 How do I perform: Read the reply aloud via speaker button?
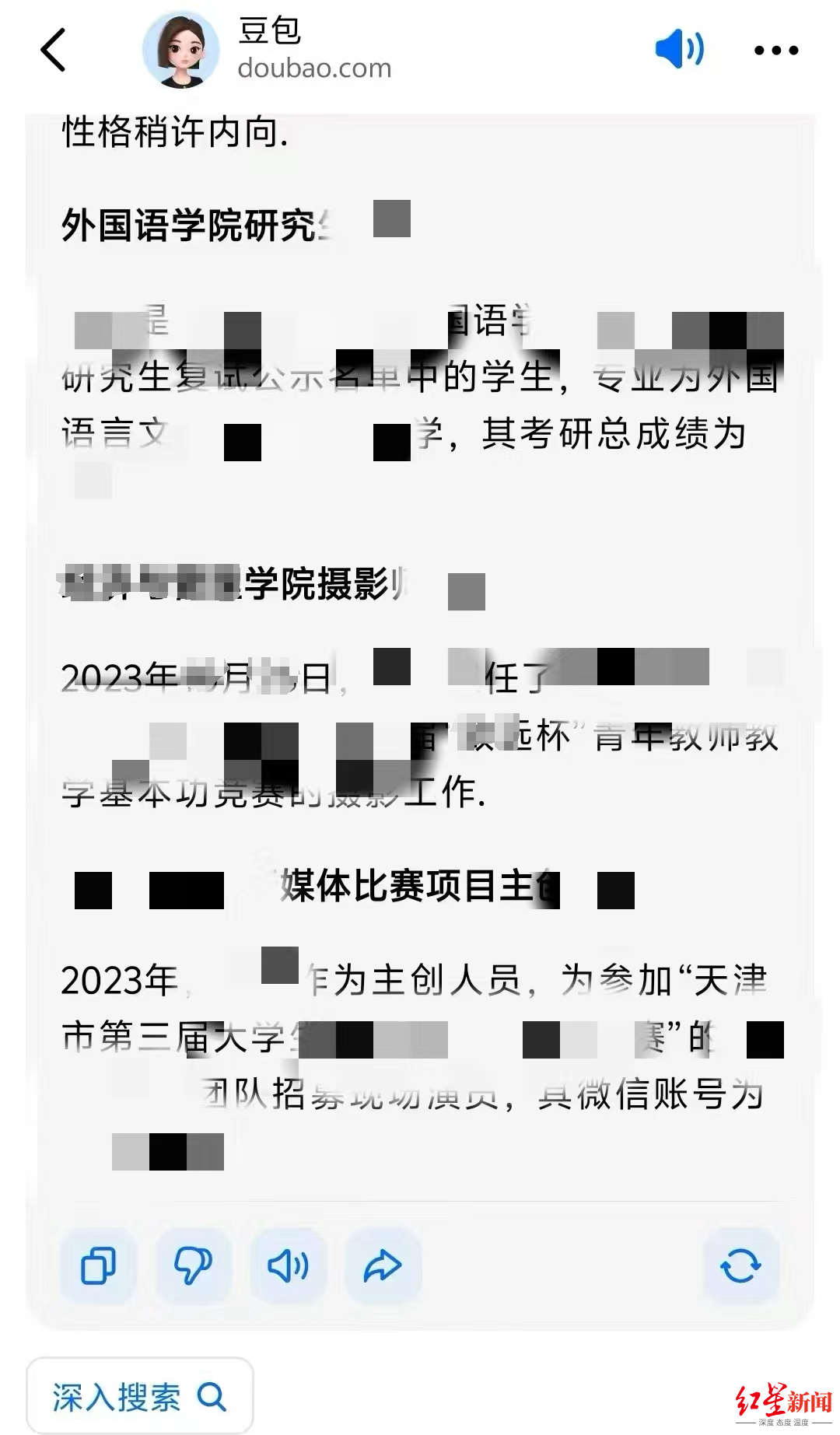coord(288,1265)
